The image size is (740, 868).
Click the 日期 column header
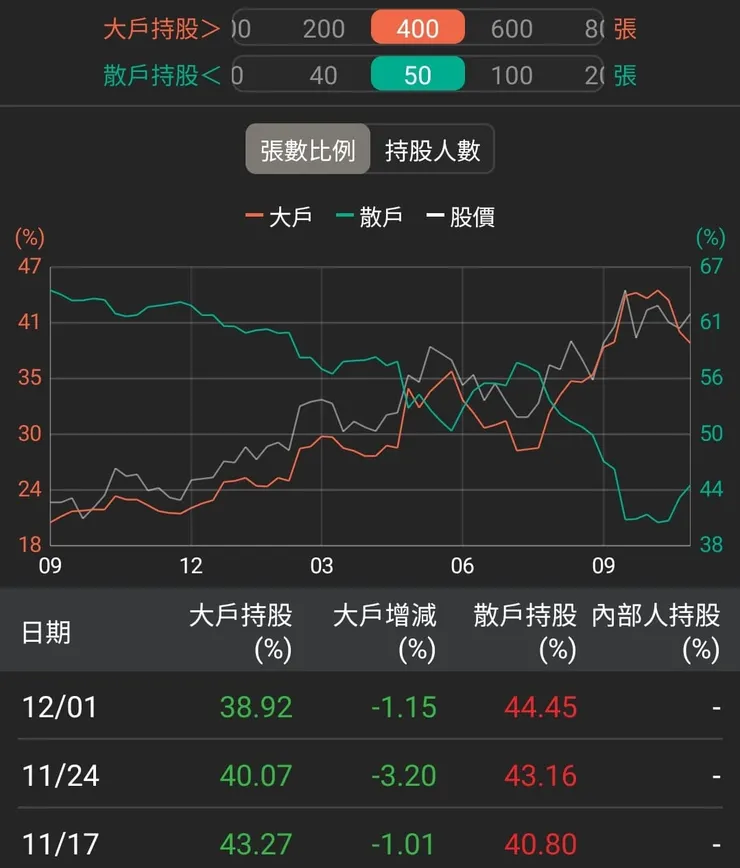click(47, 632)
